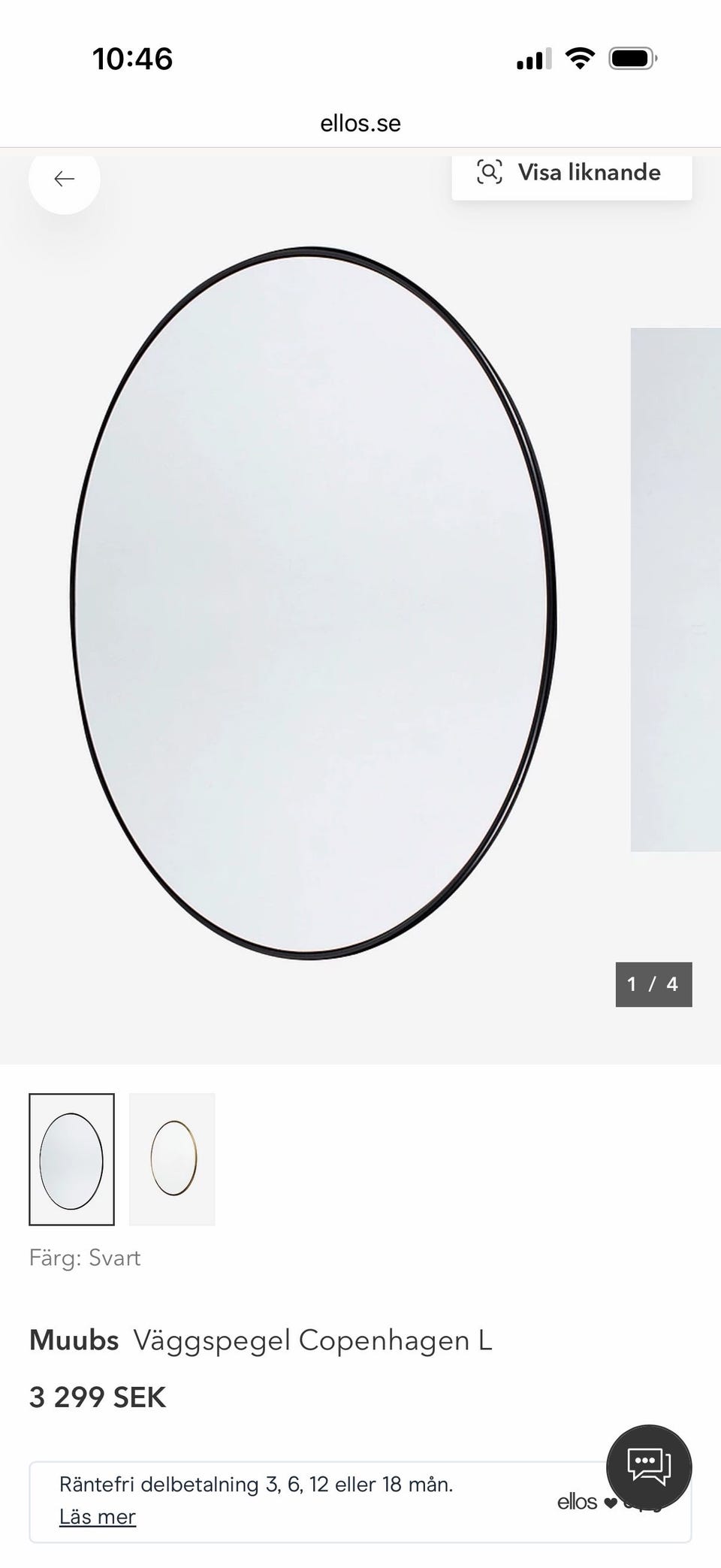Click the 3 299 SEK price
Screen dimensions: 721x1568
click(x=96, y=1397)
